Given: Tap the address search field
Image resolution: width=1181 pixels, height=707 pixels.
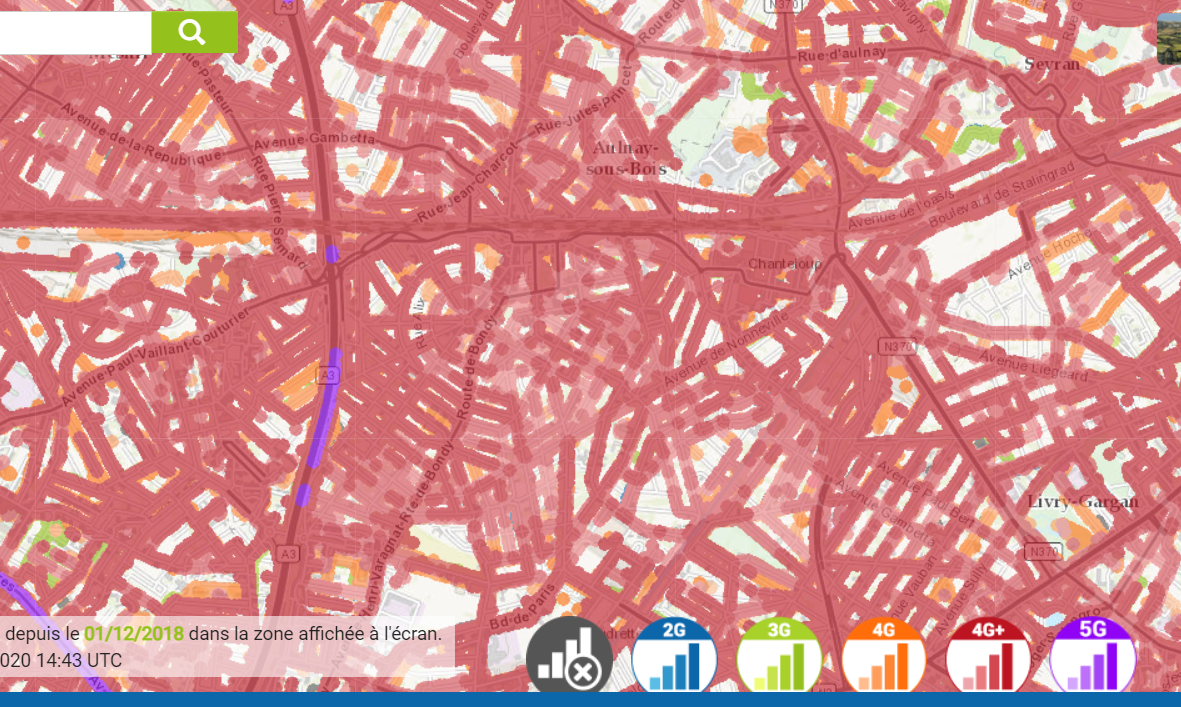Looking at the screenshot, I should tap(75, 32).
